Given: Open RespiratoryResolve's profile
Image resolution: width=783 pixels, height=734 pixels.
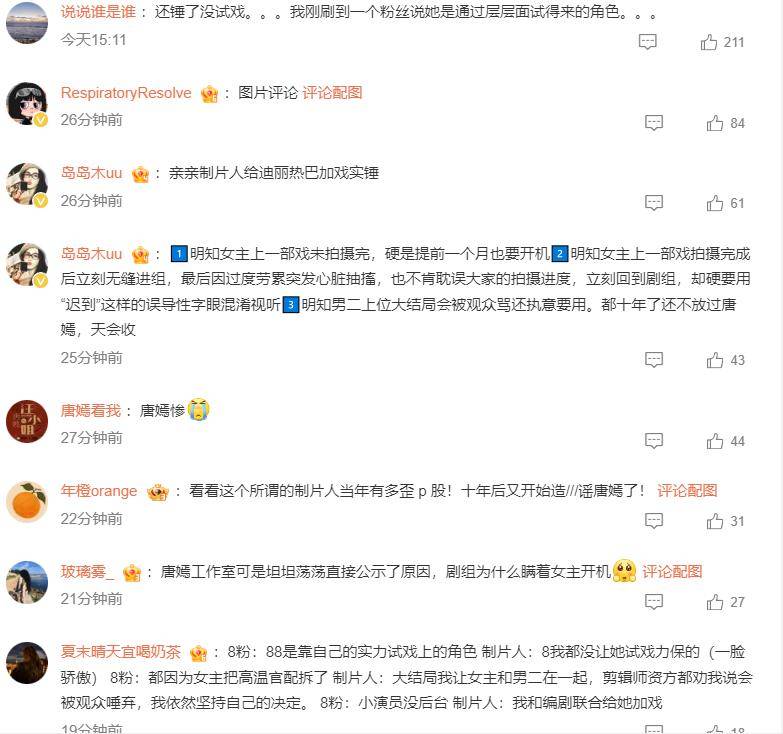Looking at the screenshot, I should [125, 93].
